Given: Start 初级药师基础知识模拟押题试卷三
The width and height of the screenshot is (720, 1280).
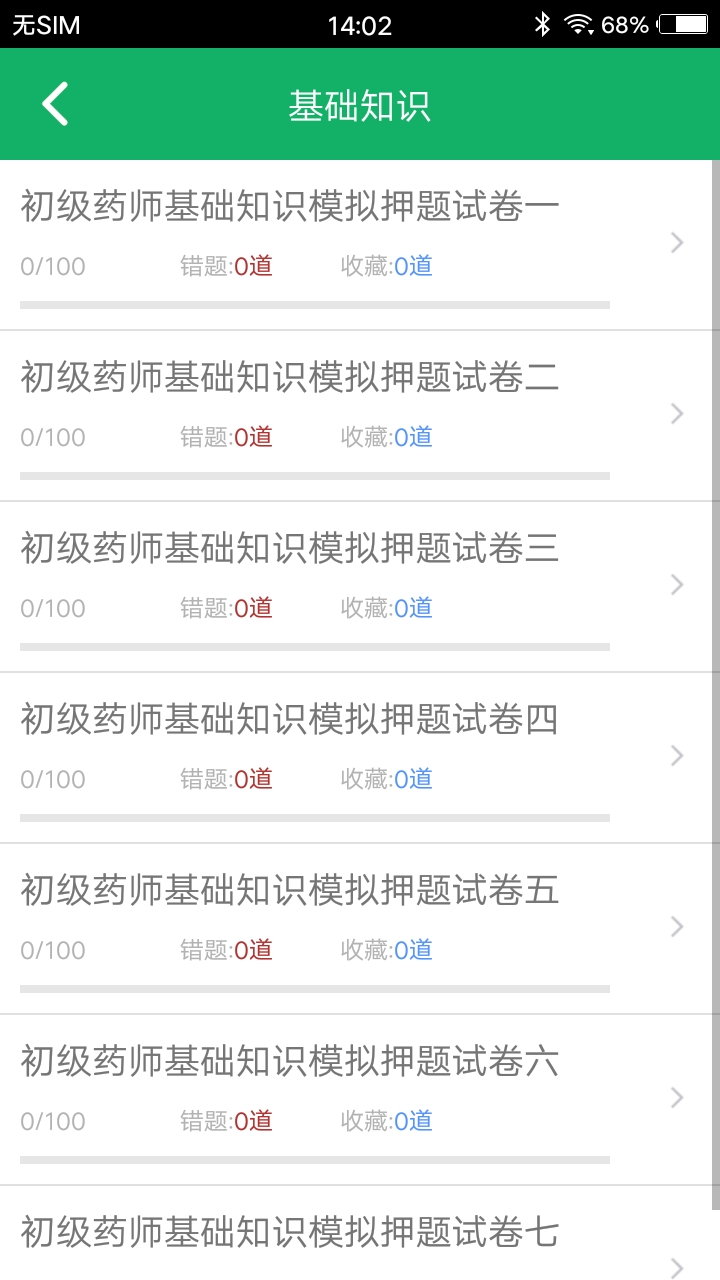Looking at the screenshot, I should click(290, 550).
